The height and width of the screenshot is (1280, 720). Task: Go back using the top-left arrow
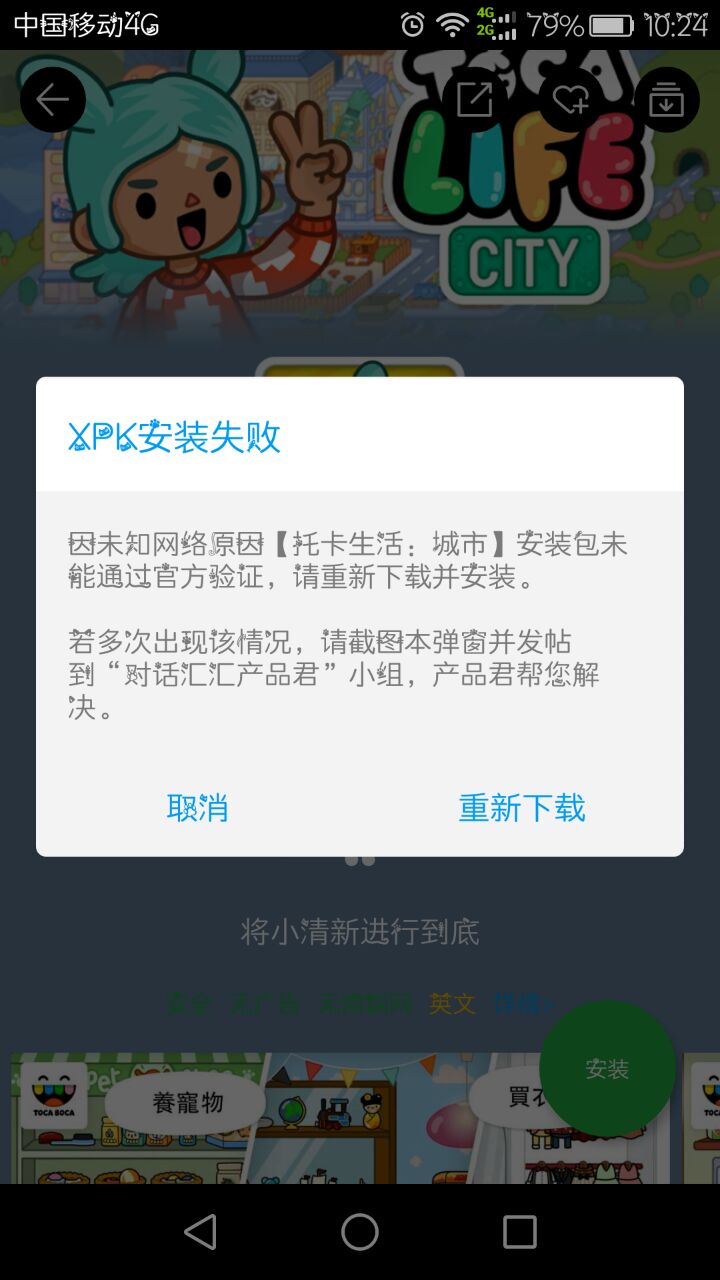[x=52, y=99]
